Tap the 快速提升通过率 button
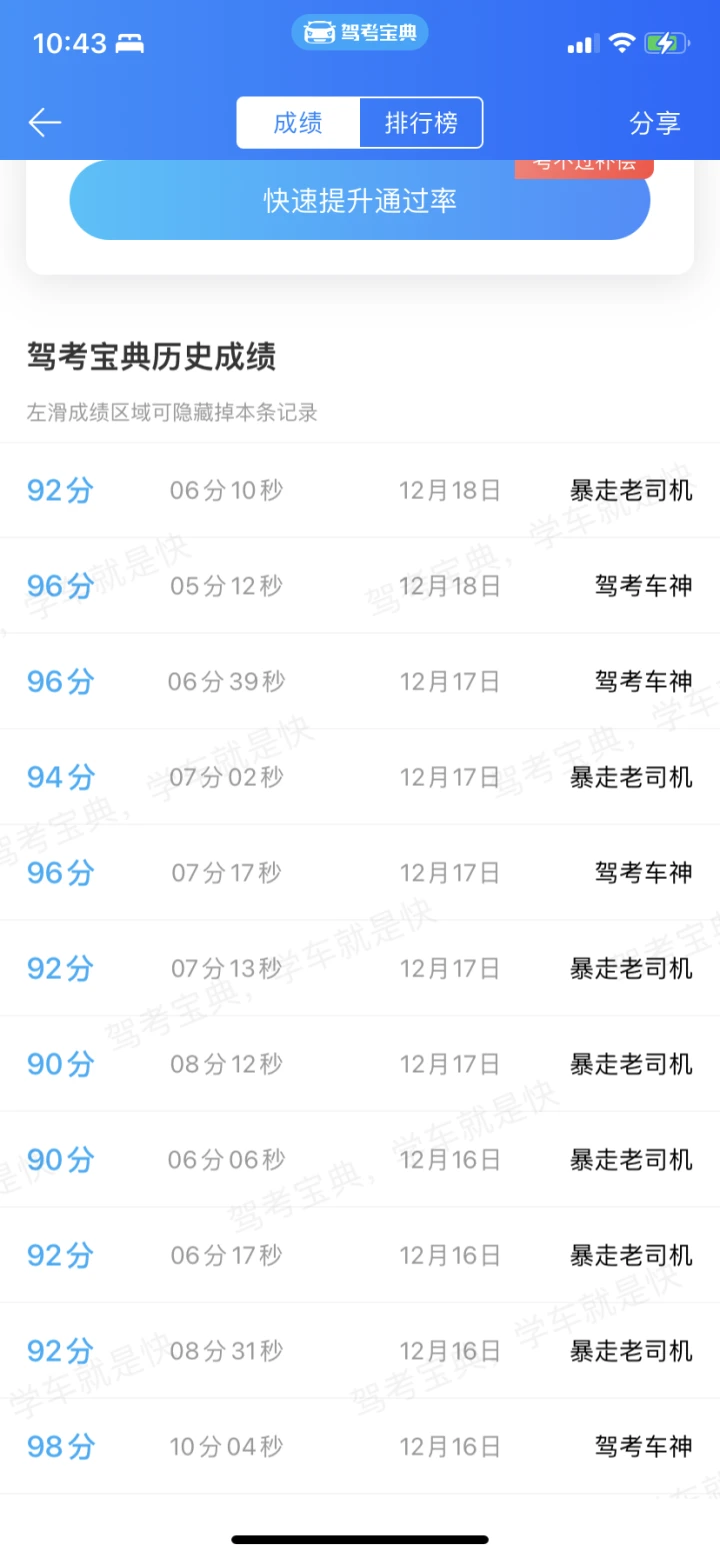This screenshot has width=720, height=1558. 360,200
